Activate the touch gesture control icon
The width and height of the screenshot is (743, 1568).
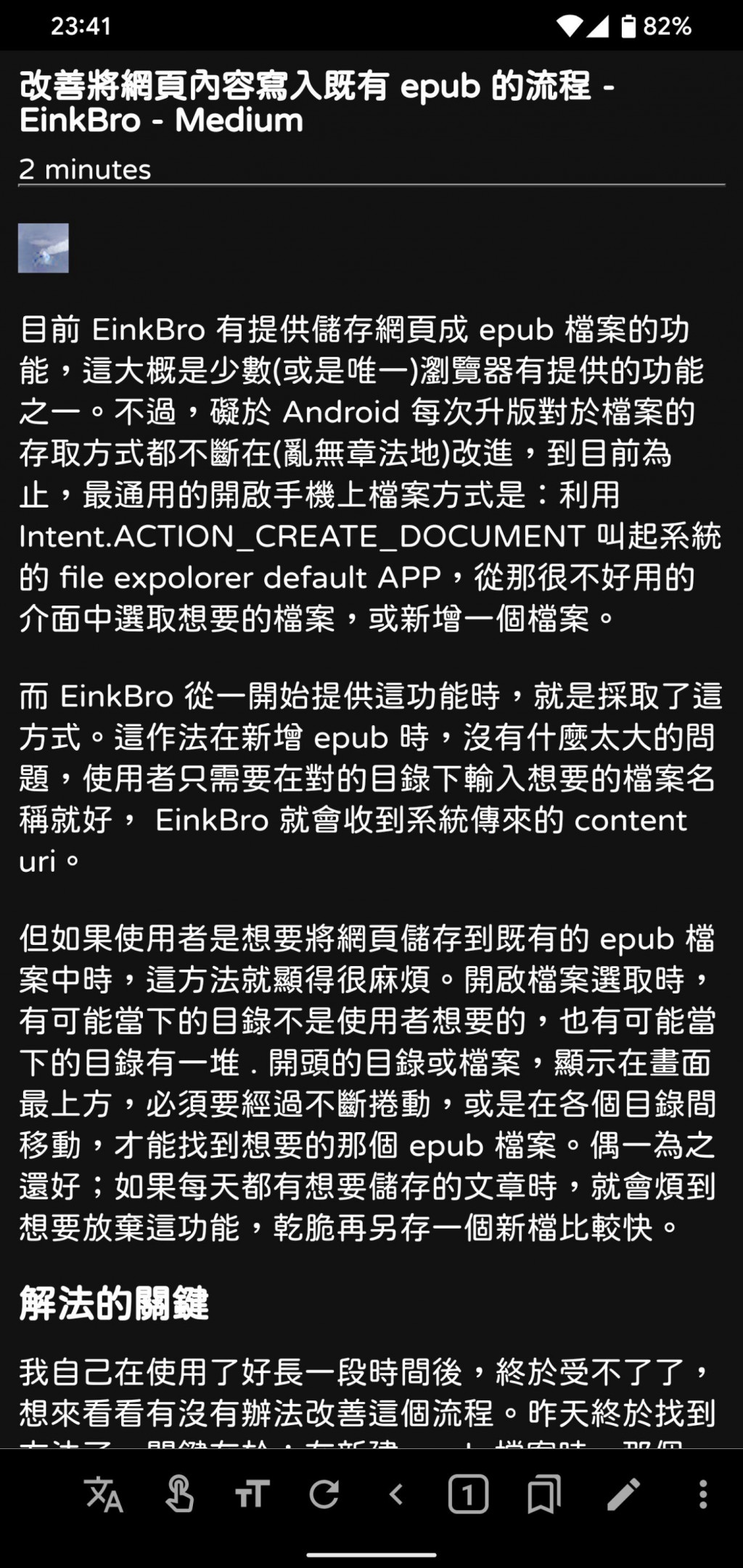pos(178,1495)
